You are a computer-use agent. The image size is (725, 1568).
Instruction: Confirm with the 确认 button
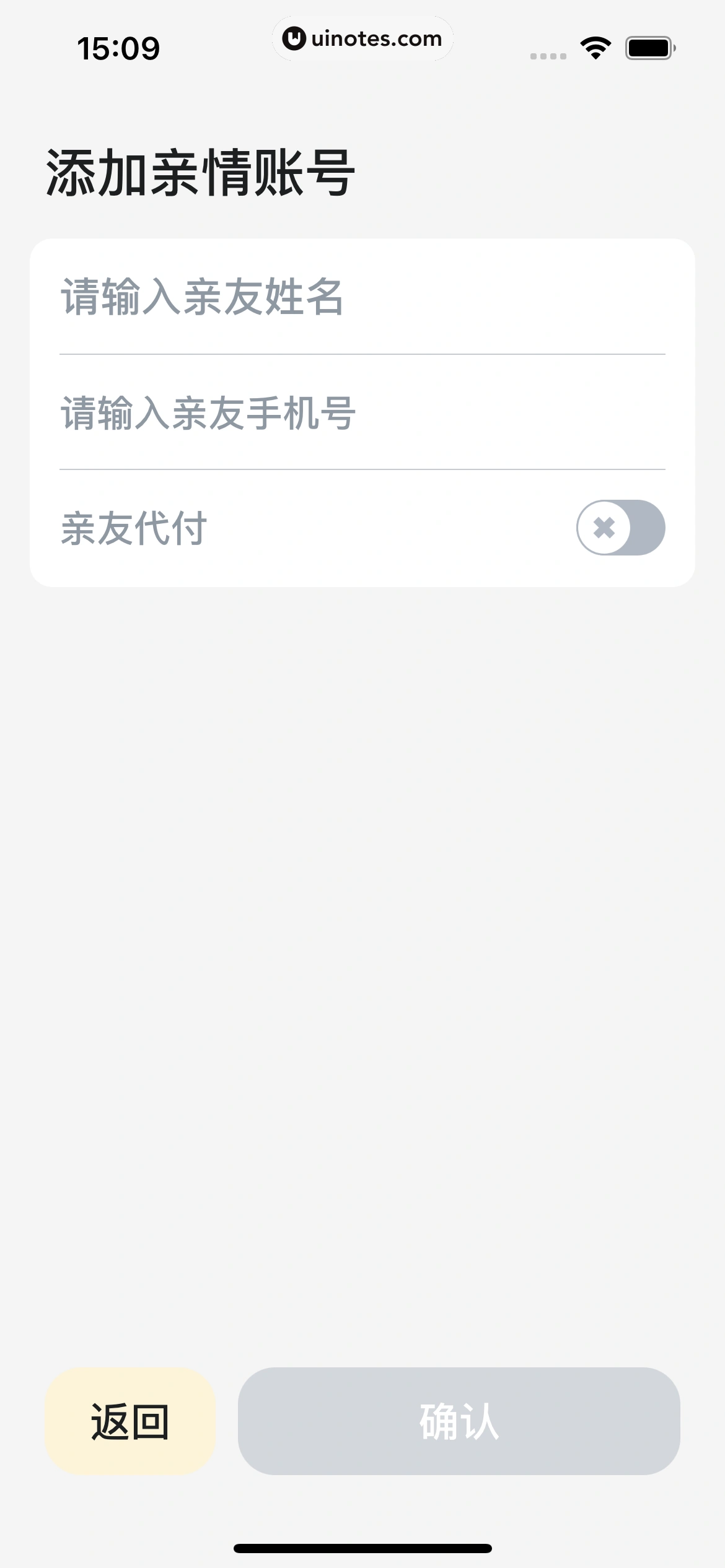tap(459, 1422)
